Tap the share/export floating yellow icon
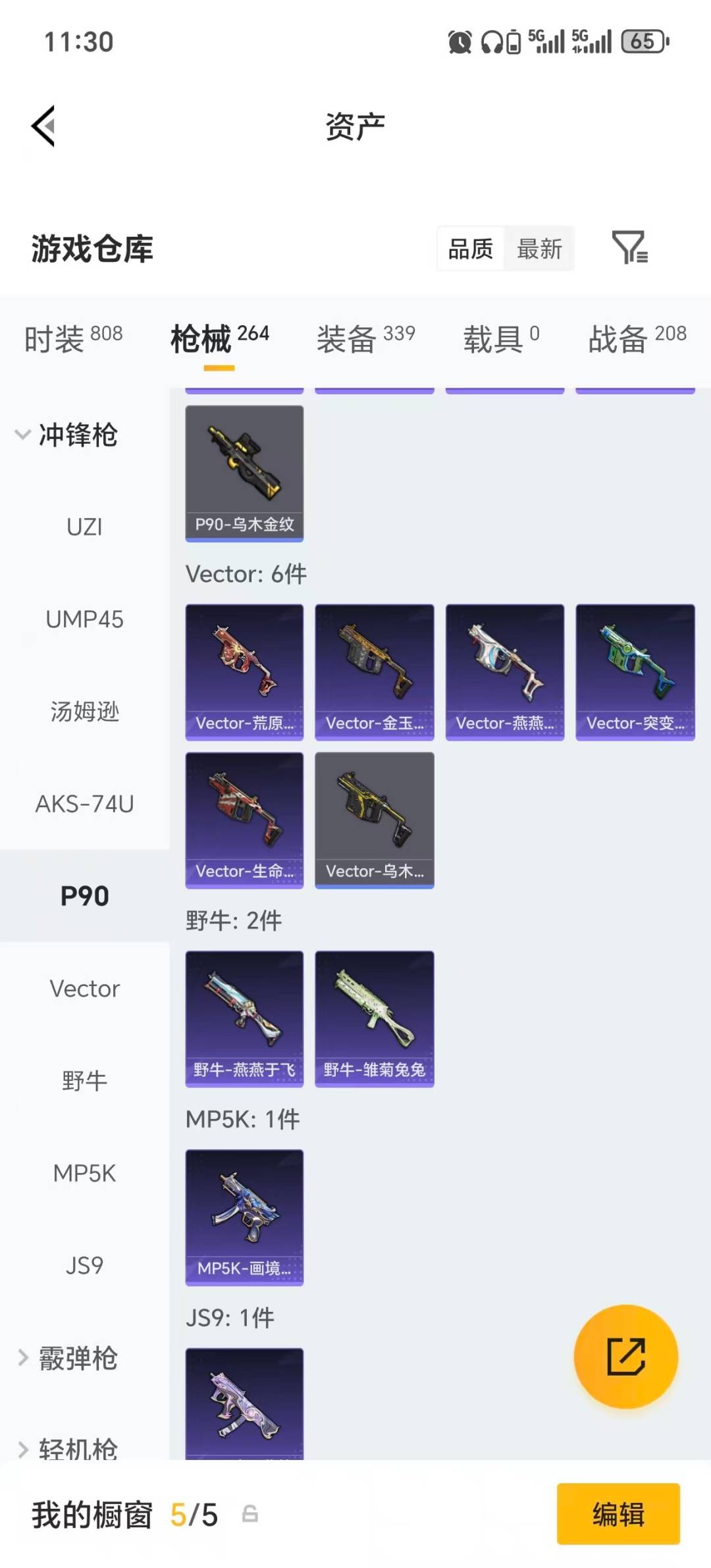711x1568 pixels. tap(626, 1355)
